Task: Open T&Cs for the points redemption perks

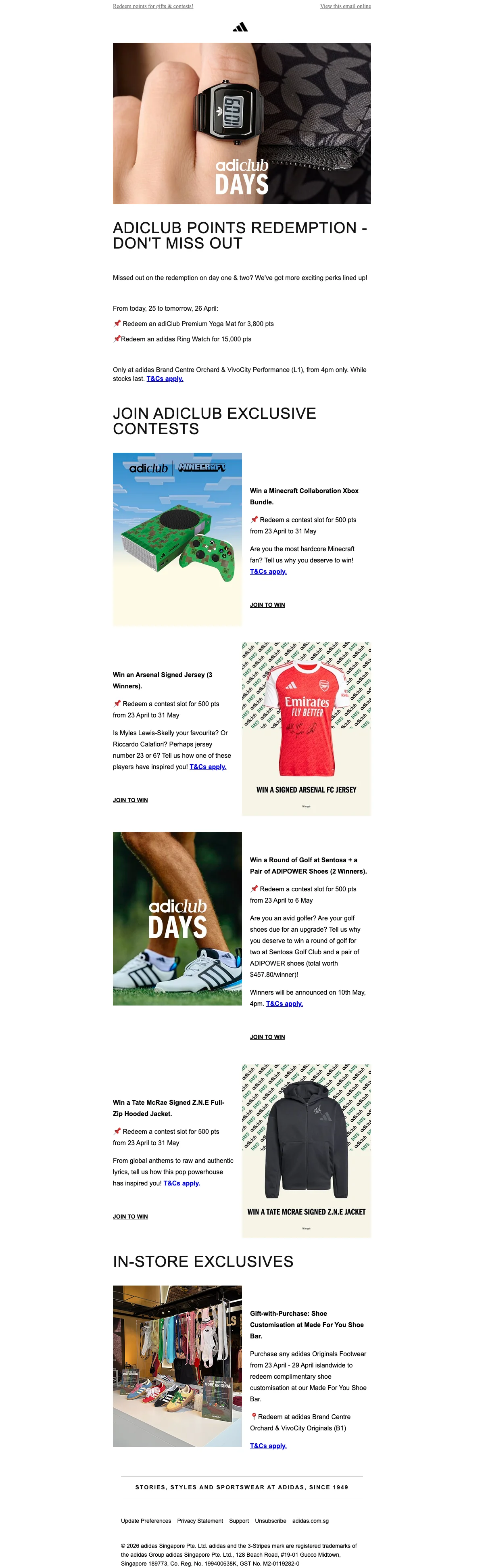Action: tap(165, 378)
